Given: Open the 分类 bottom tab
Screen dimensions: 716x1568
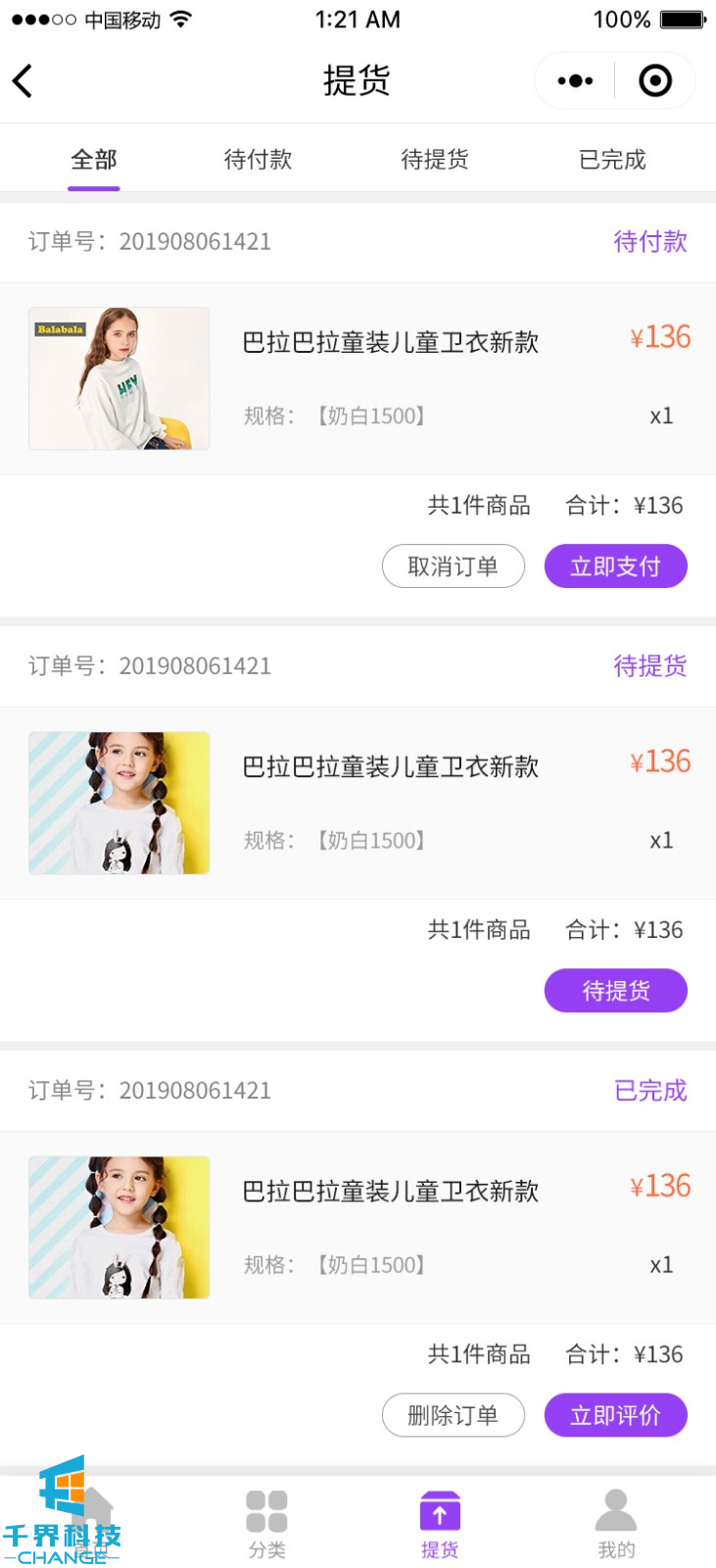Looking at the screenshot, I should click(266, 1523).
